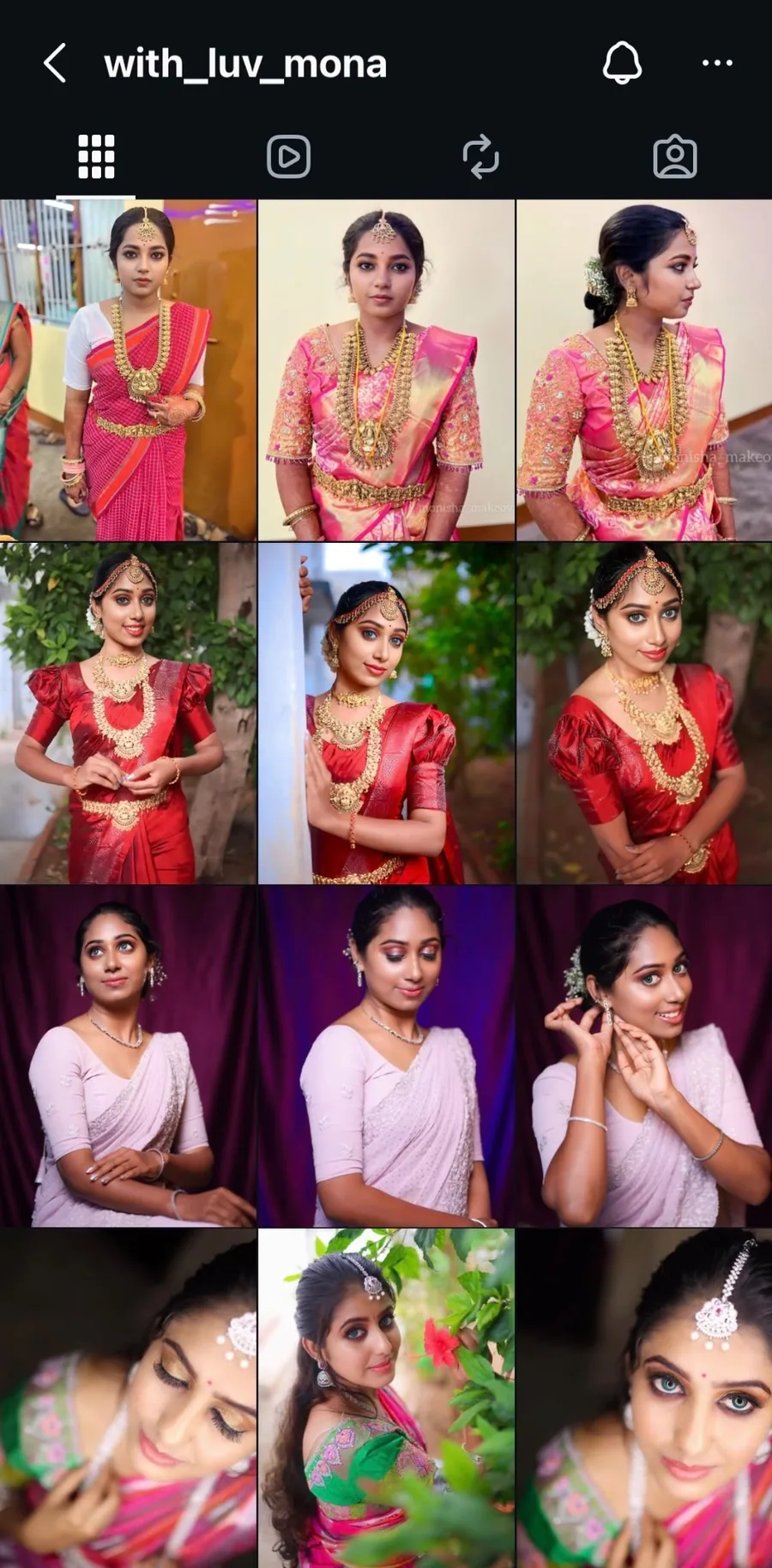Open red saree post leaning on pillar
Viewport: 772px width, 1568px height.
(386, 714)
